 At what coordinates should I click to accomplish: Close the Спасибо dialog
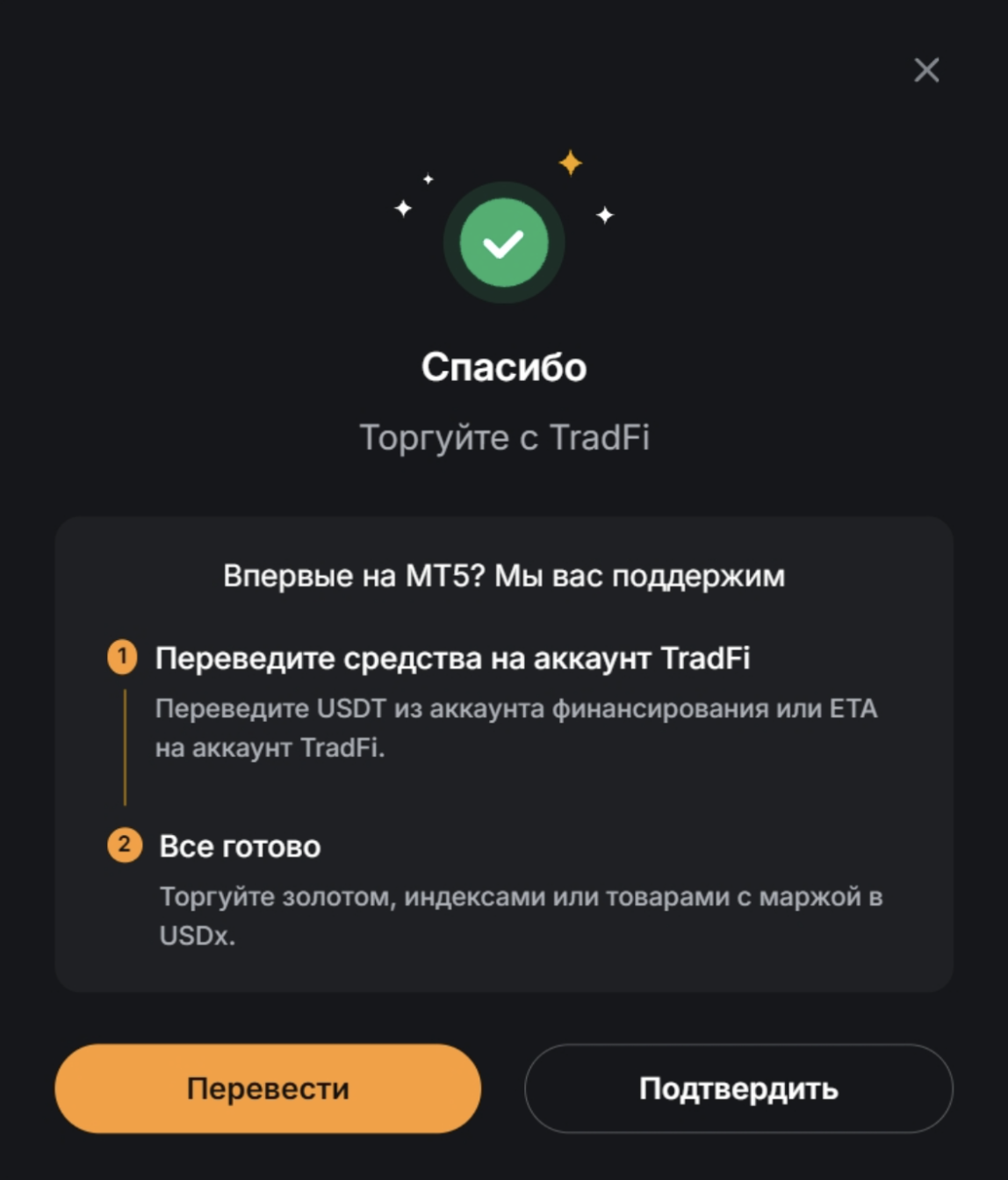point(926,70)
